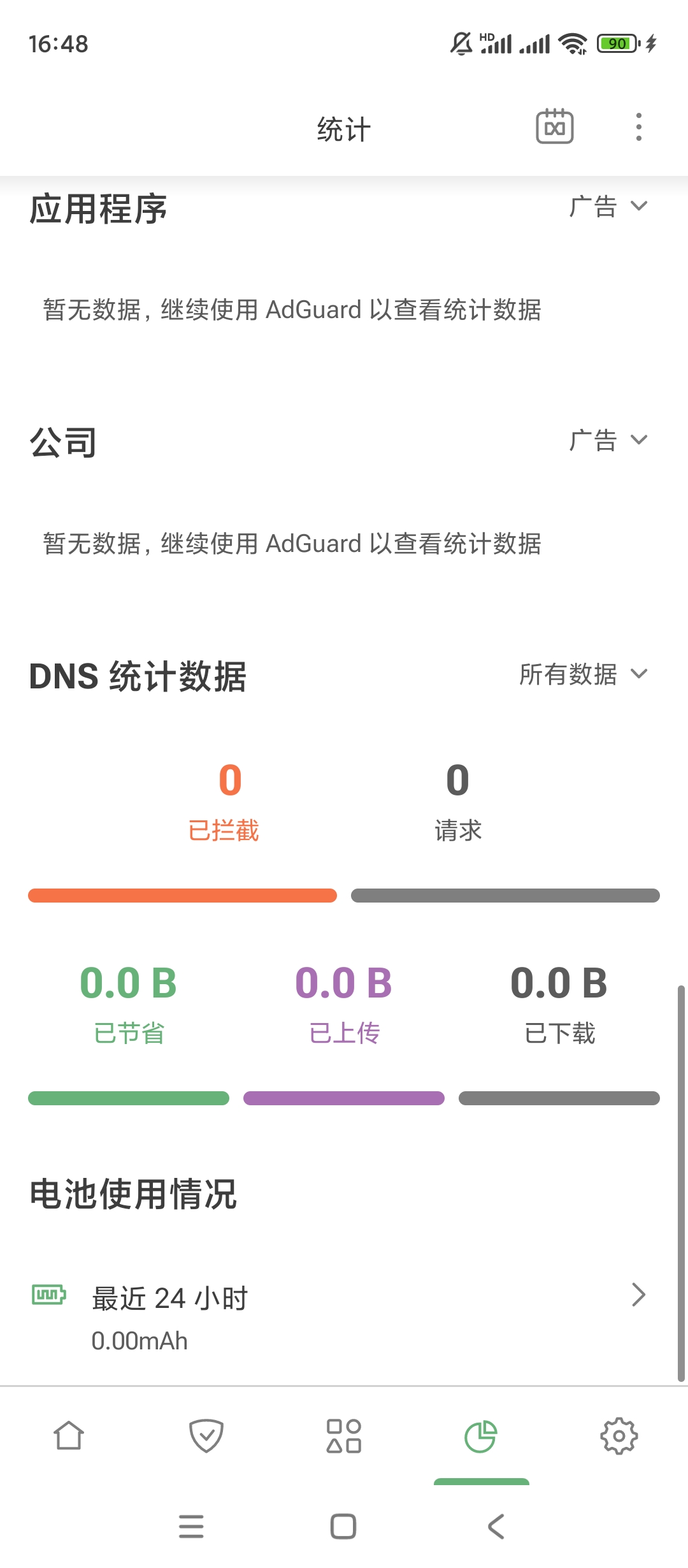Switch to the protection shield tab

coord(206,1437)
